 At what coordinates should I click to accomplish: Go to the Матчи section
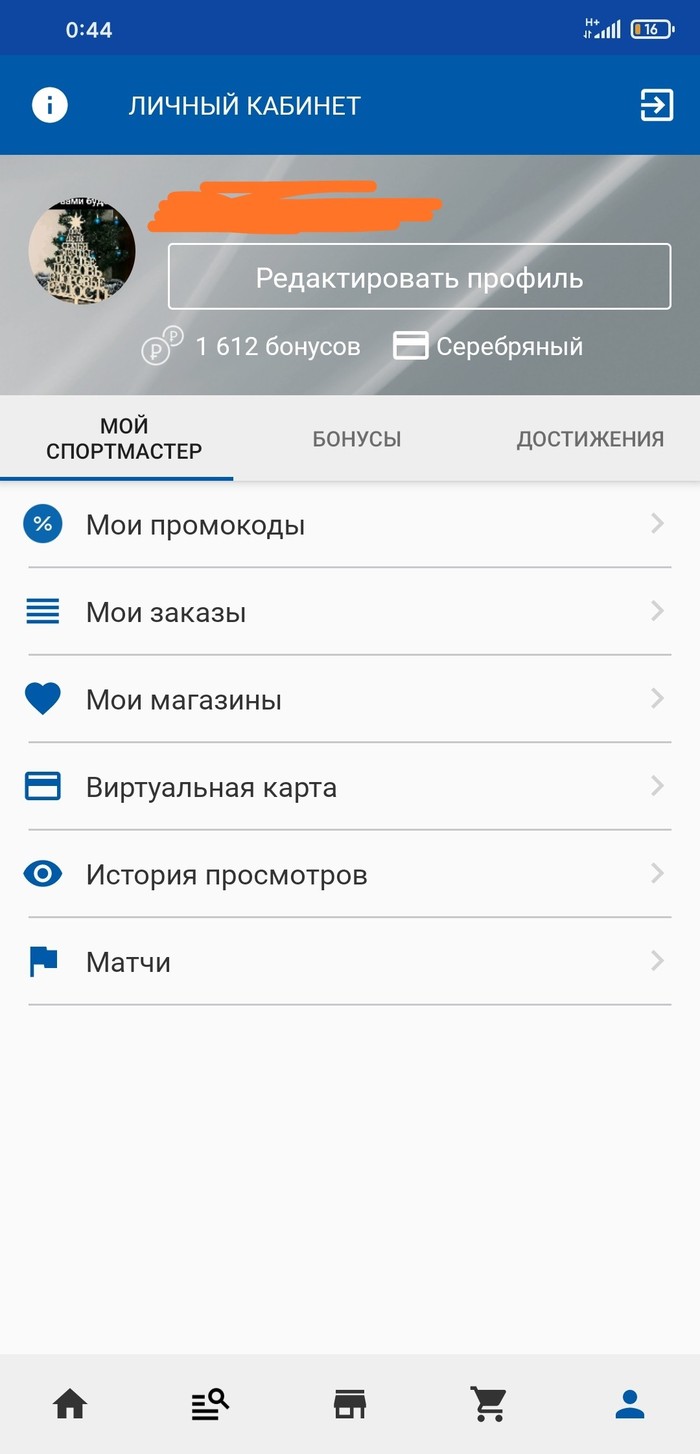click(349, 962)
